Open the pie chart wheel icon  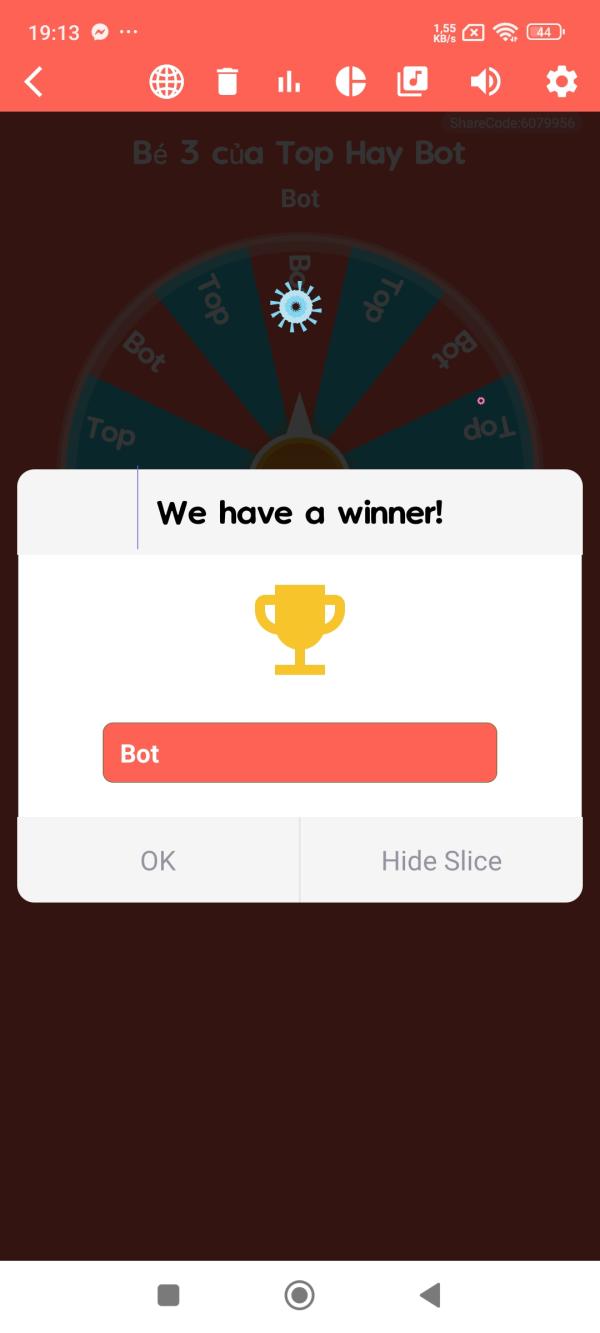pos(350,82)
